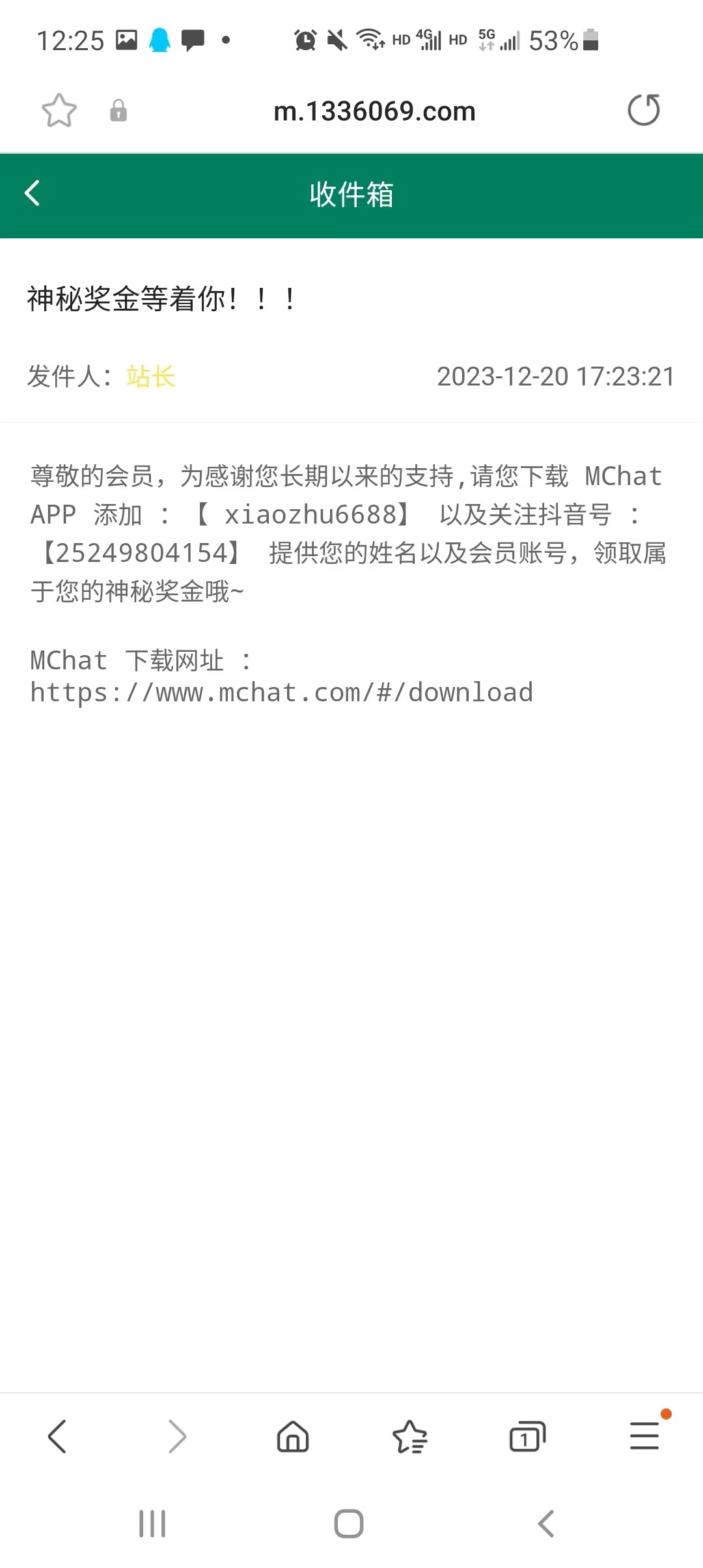Viewport: 703px width, 1568px height.
Task: Go to the phone home screen
Action: (349, 1524)
